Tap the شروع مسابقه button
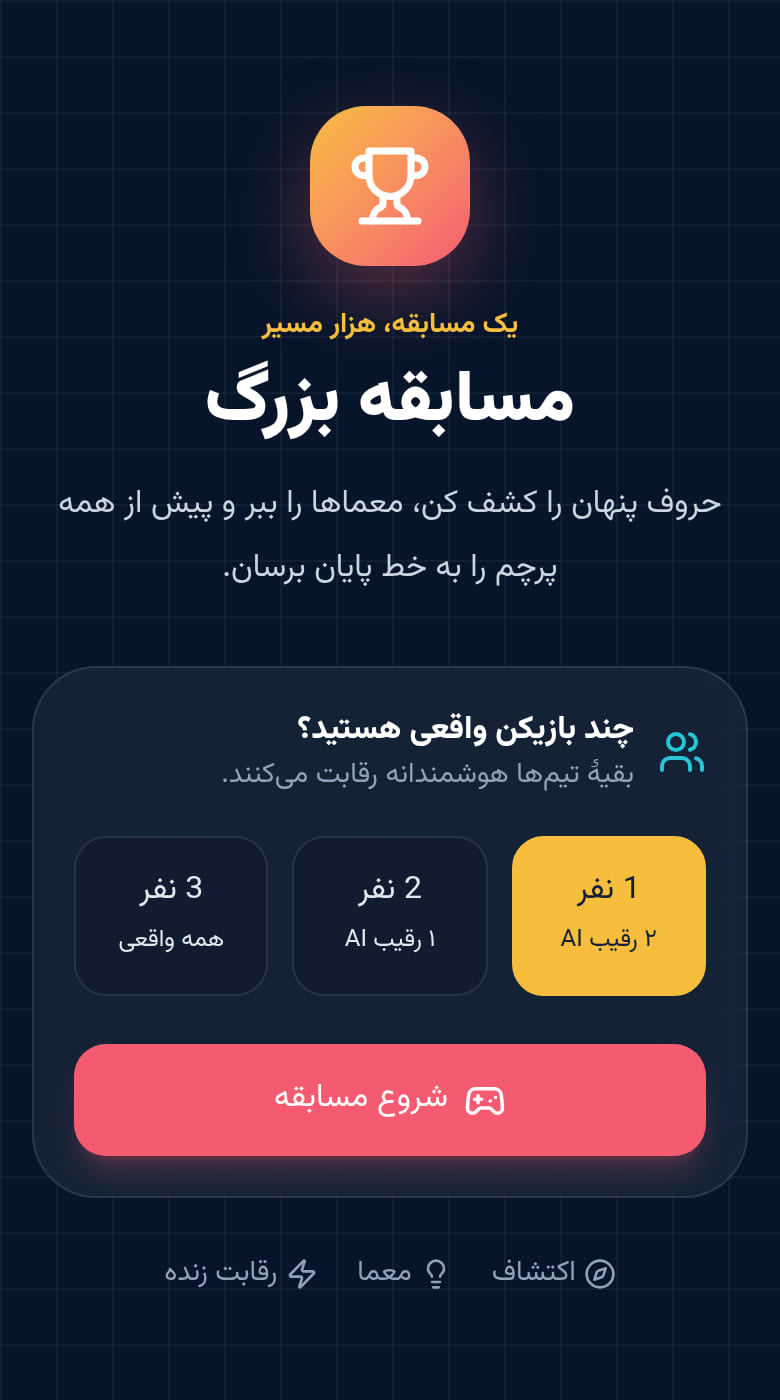Screen dimensions: 780x1400 [390, 1100]
